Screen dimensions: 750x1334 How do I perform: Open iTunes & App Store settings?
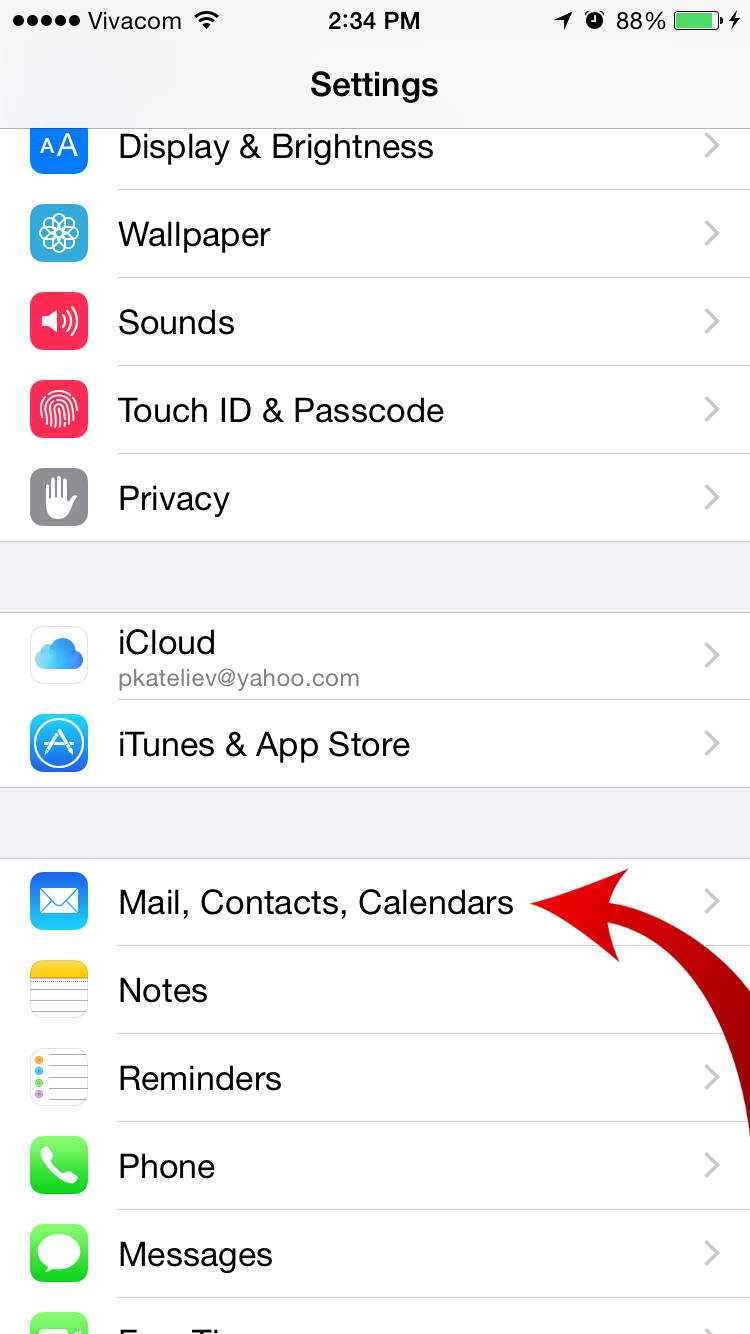click(375, 744)
